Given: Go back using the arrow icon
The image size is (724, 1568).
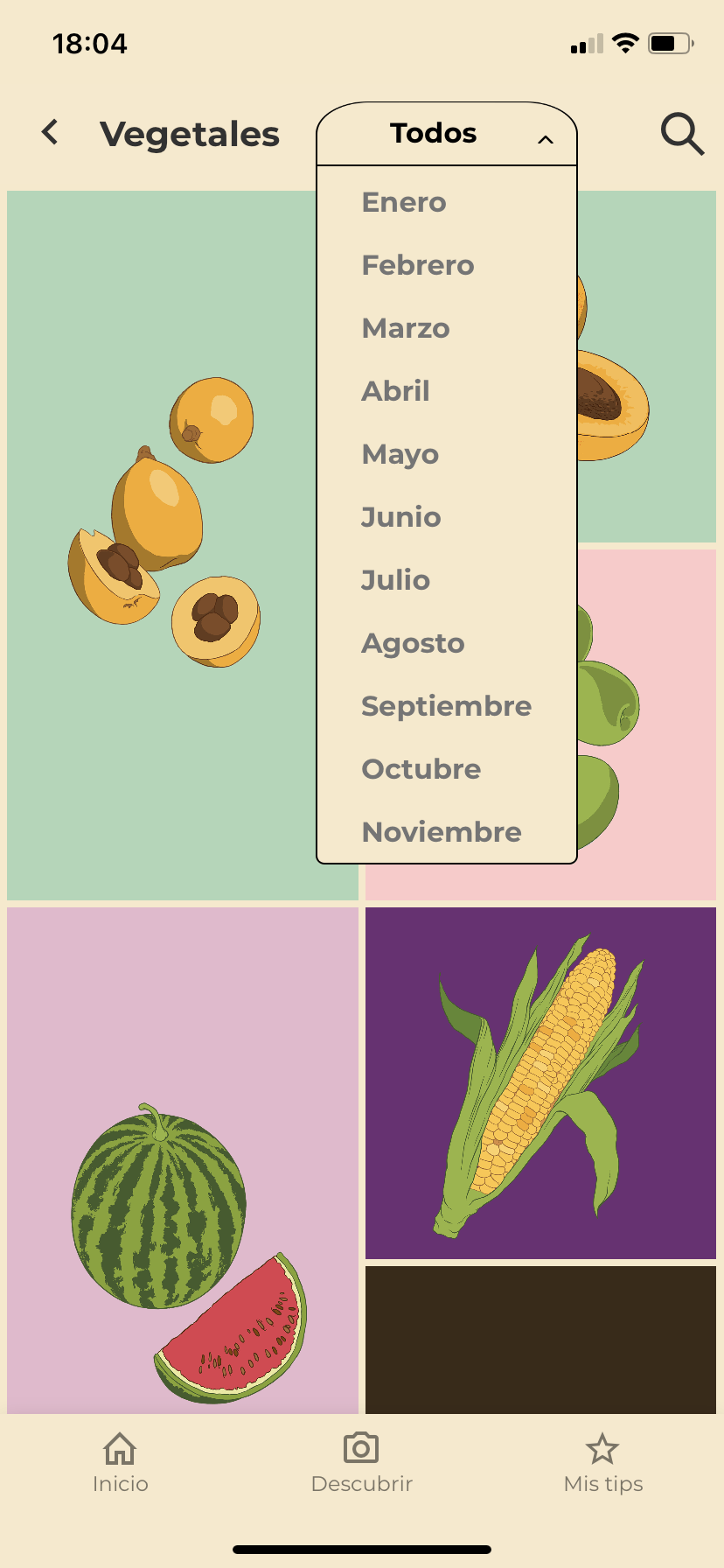Looking at the screenshot, I should click(x=51, y=133).
